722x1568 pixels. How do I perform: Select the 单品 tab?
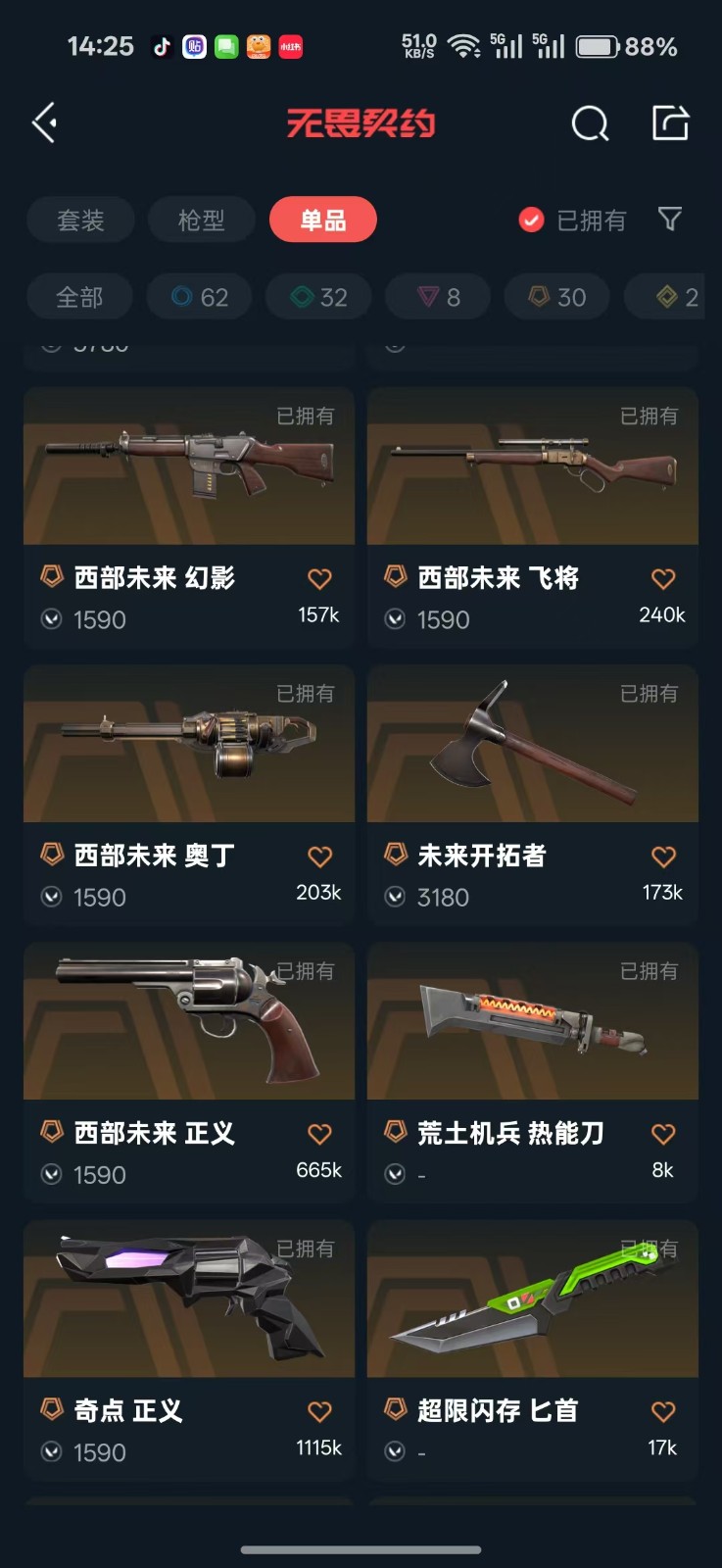click(322, 220)
